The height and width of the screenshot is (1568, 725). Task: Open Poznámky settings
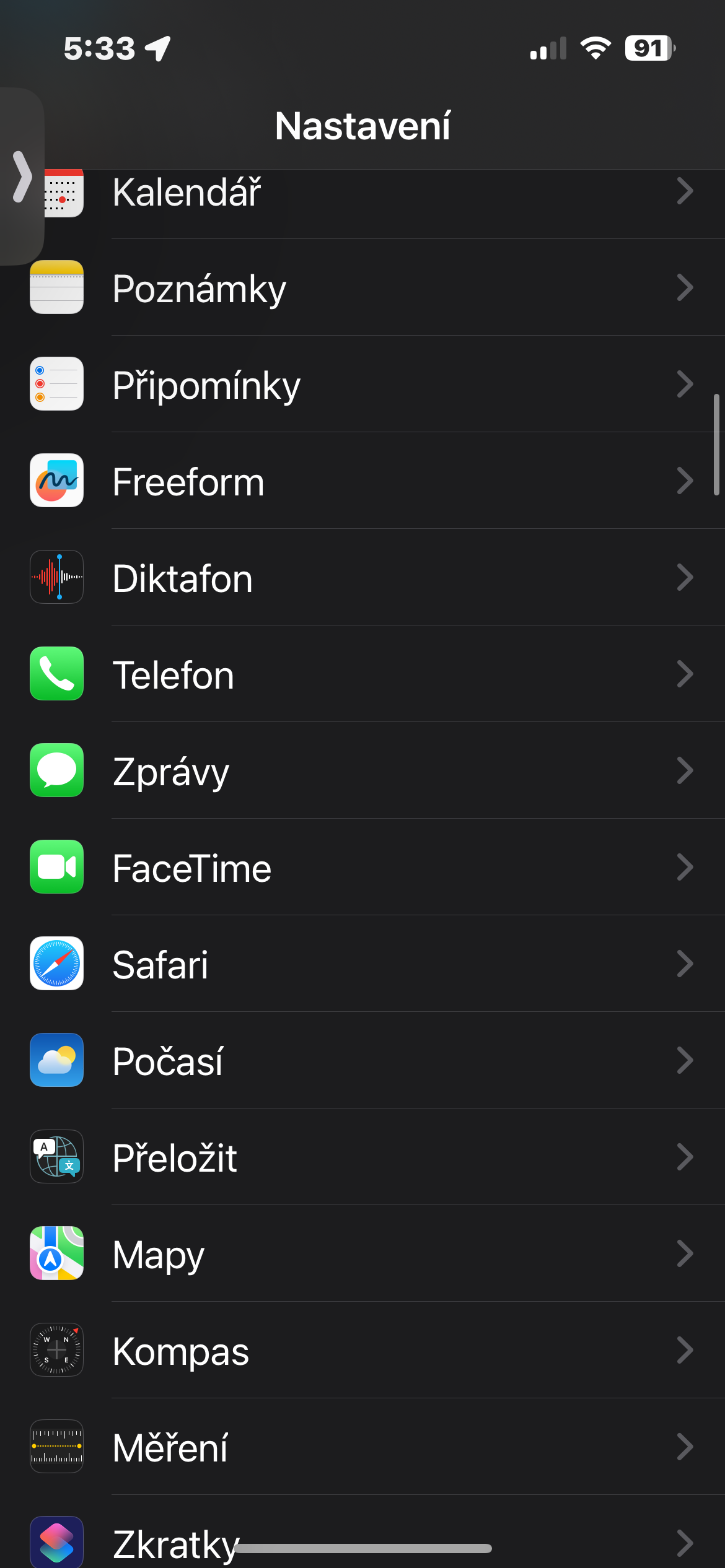coord(362,287)
